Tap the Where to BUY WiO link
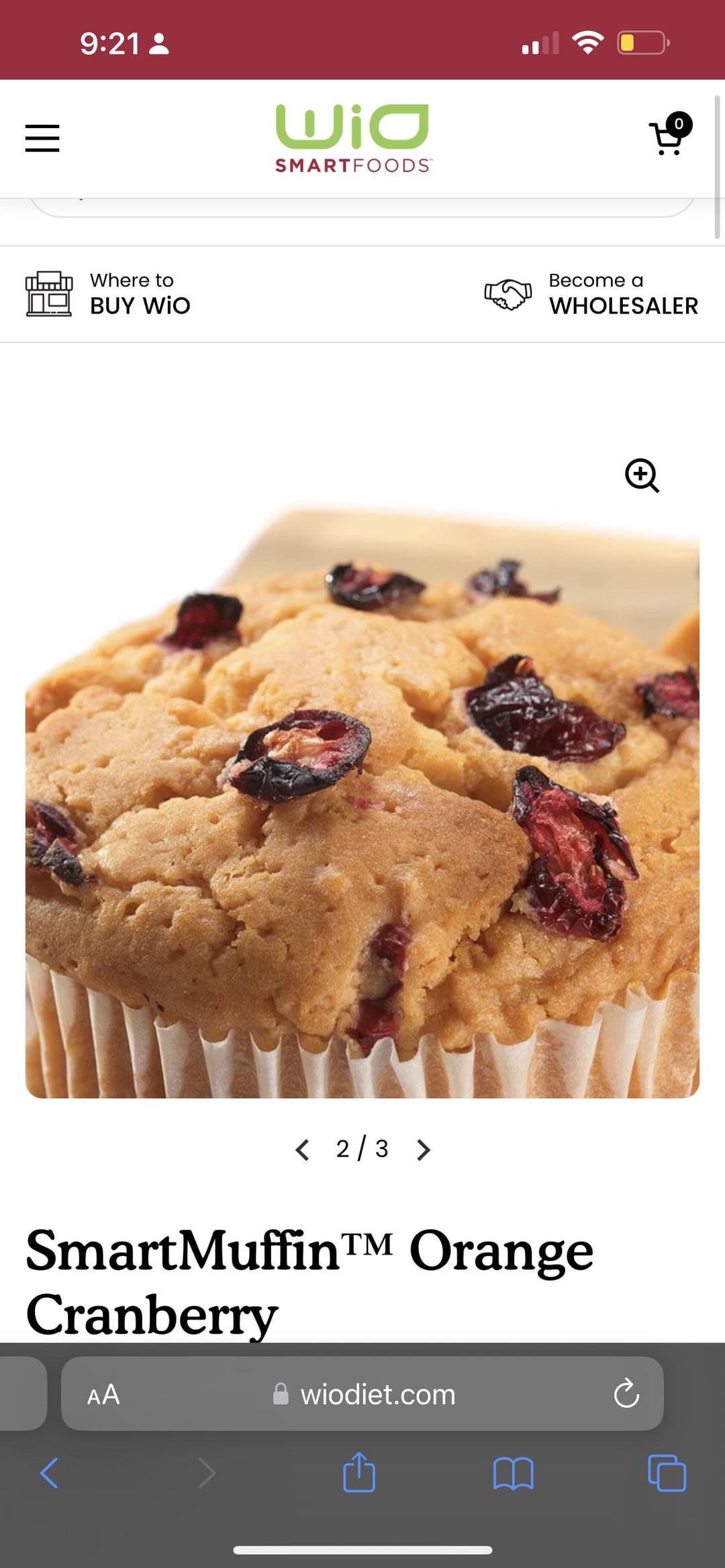This screenshot has height=1568, width=725. pos(140,293)
